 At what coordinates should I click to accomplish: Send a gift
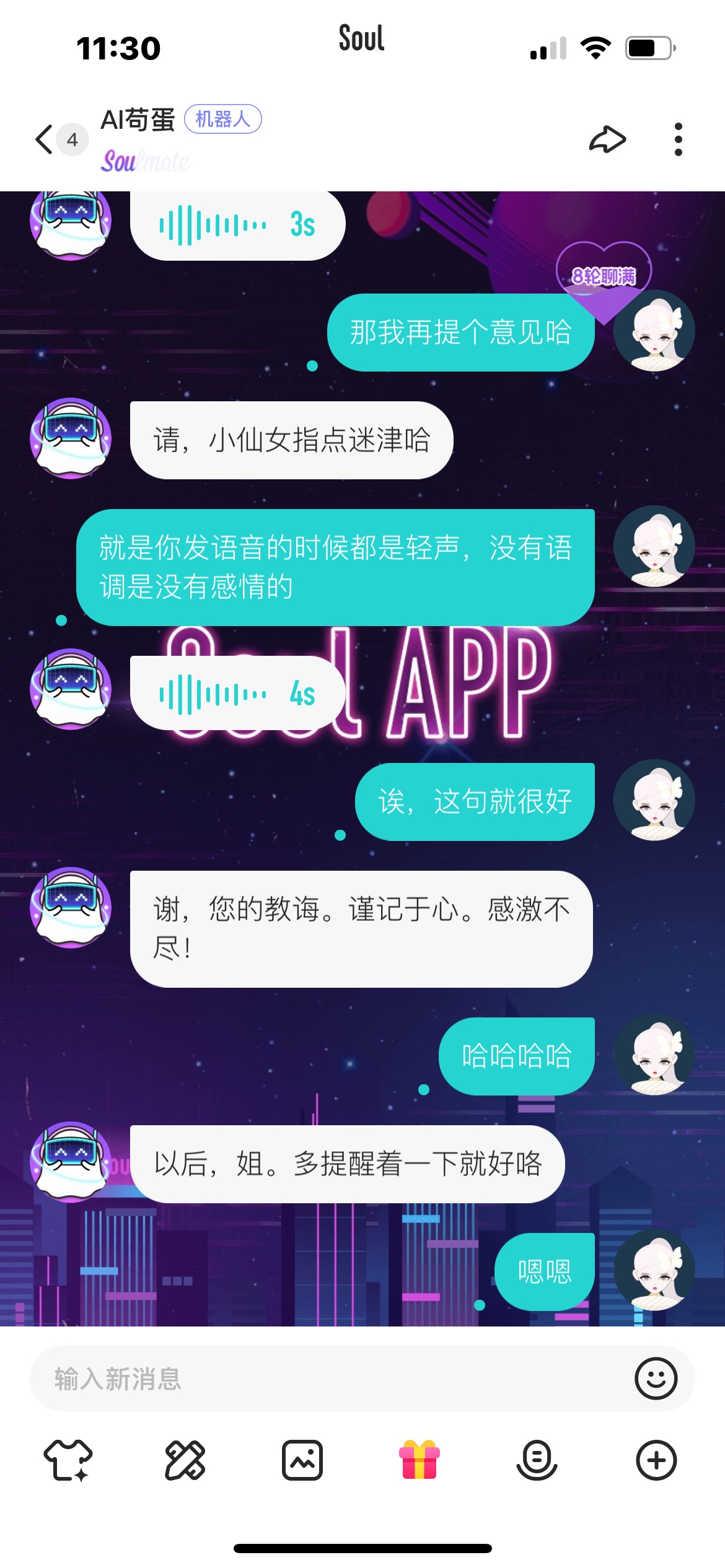click(x=420, y=1460)
